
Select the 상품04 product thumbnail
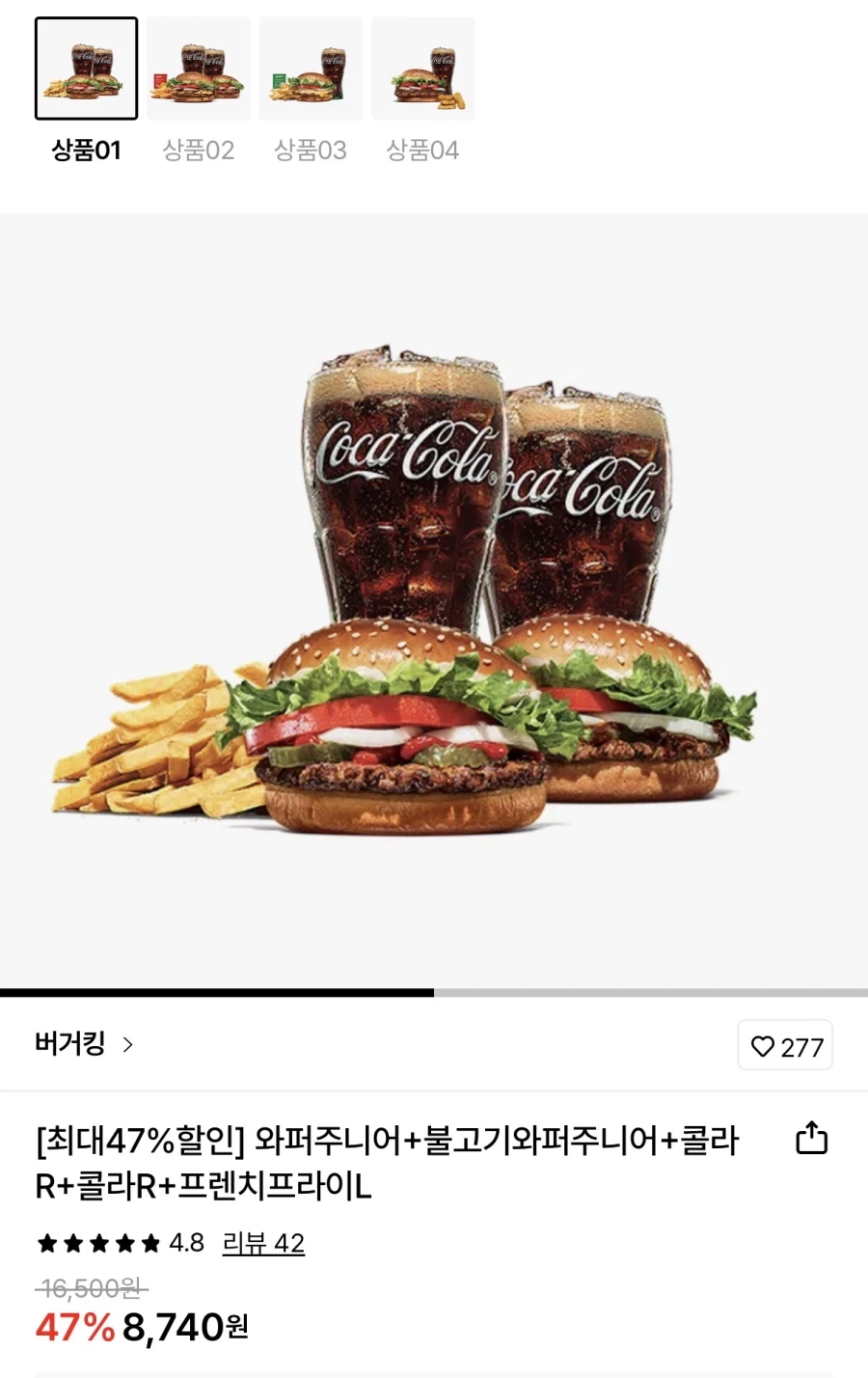click(x=422, y=69)
